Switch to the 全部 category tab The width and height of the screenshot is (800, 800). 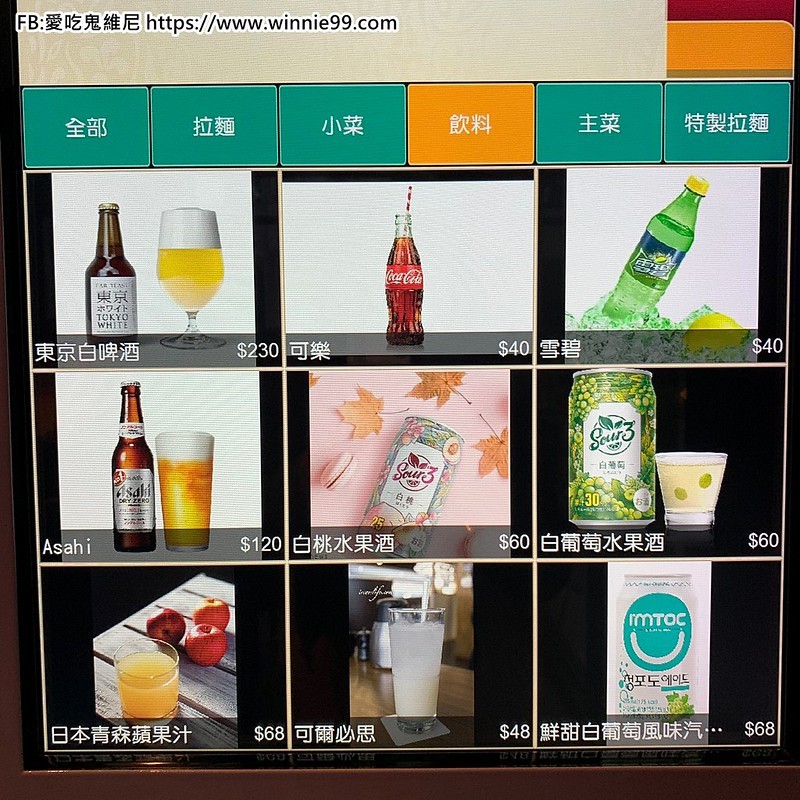pos(86,125)
